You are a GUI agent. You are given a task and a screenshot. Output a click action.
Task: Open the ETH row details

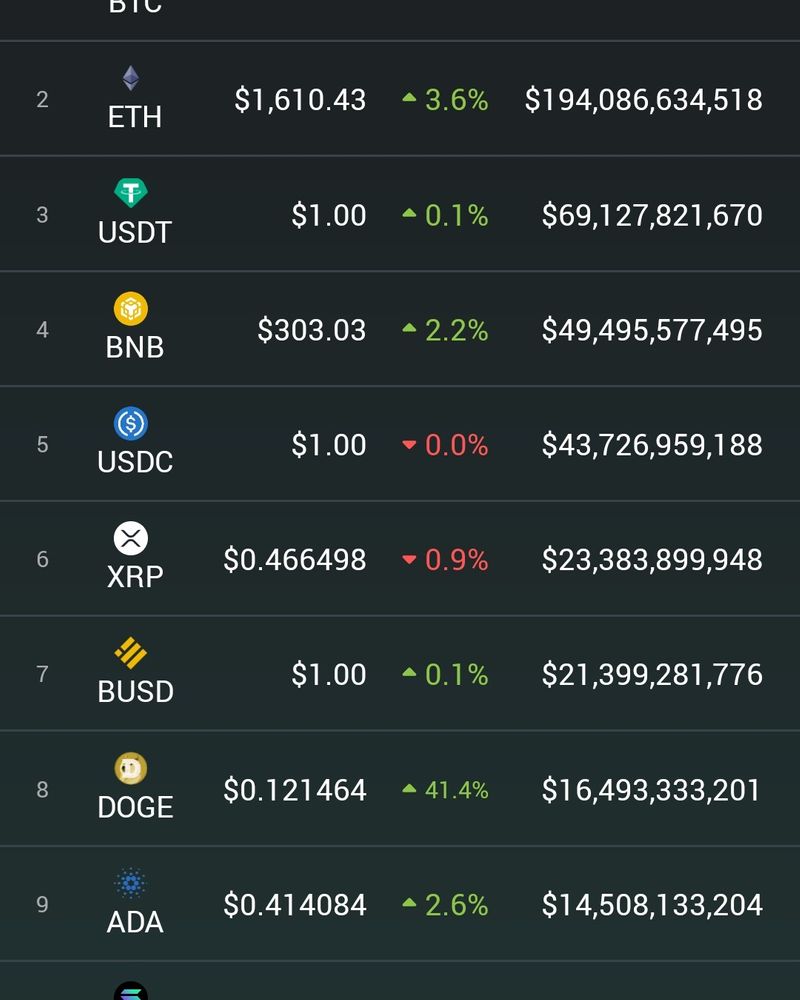pyautogui.click(x=400, y=100)
